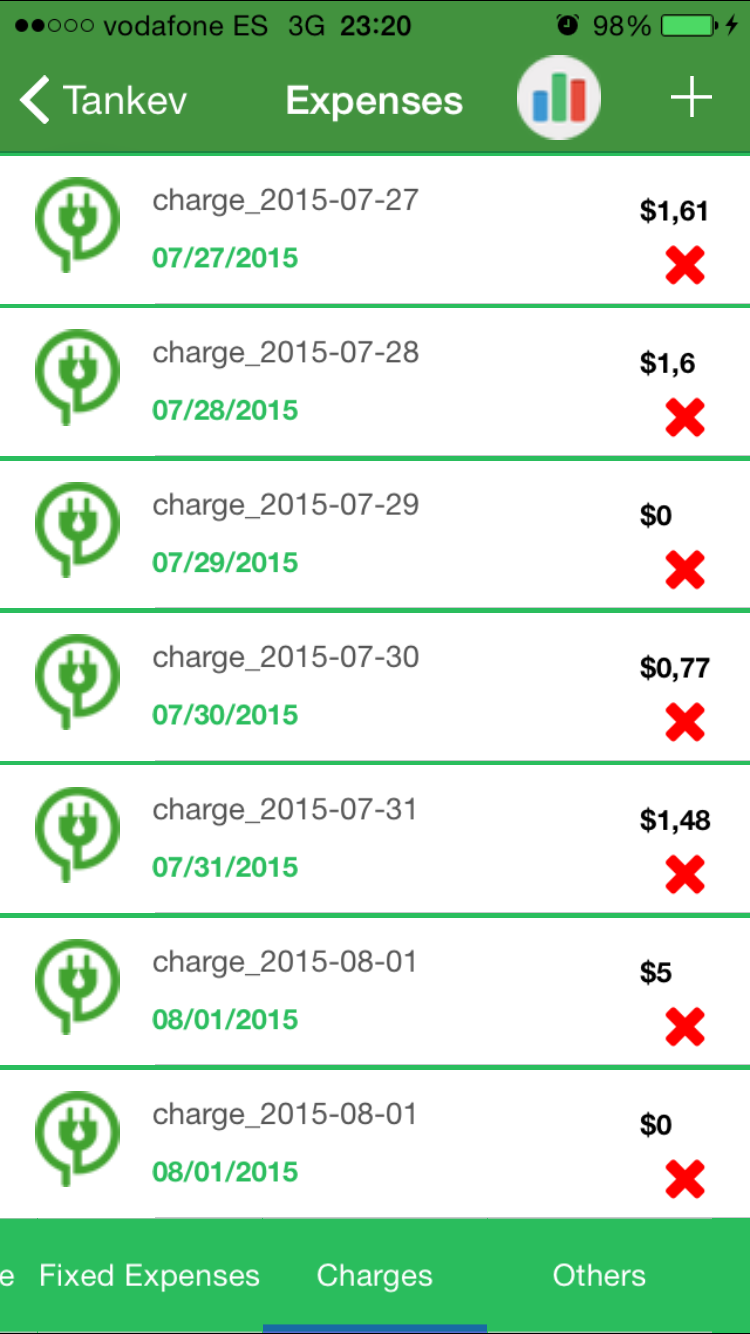Delete the $5 charge from 08/01/2015
Viewport: 750px width, 1334px height.
[685, 1027]
